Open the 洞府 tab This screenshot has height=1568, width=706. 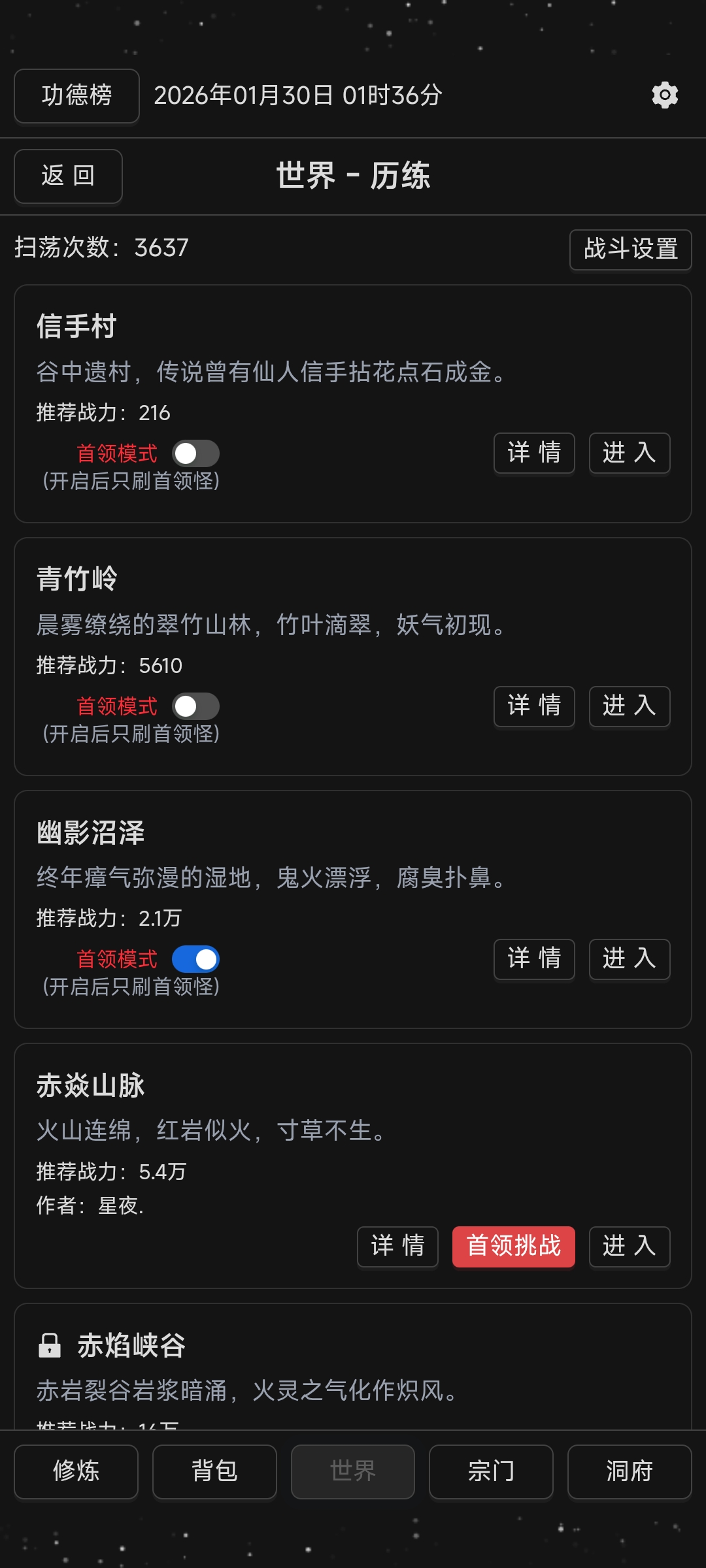(x=630, y=1472)
